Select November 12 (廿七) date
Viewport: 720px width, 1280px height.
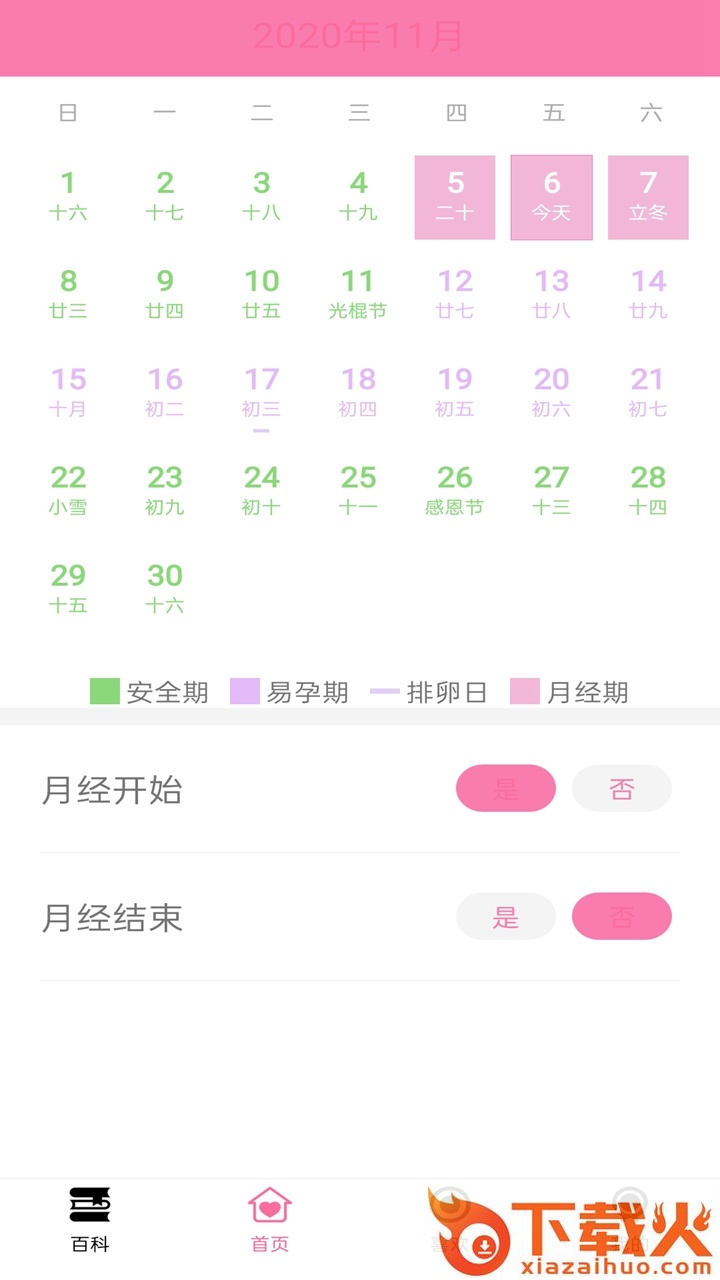[x=455, y=294]
